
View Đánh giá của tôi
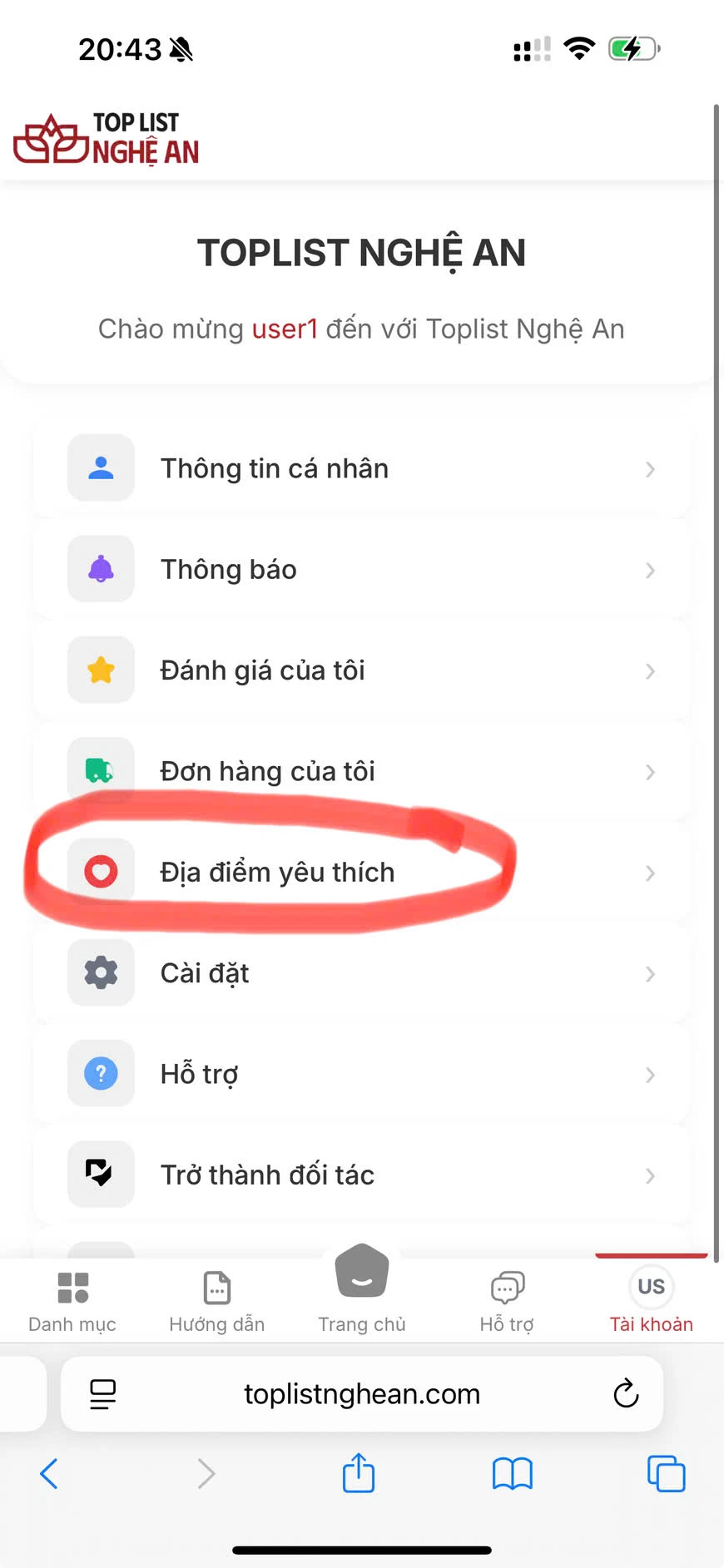[361, 670]
